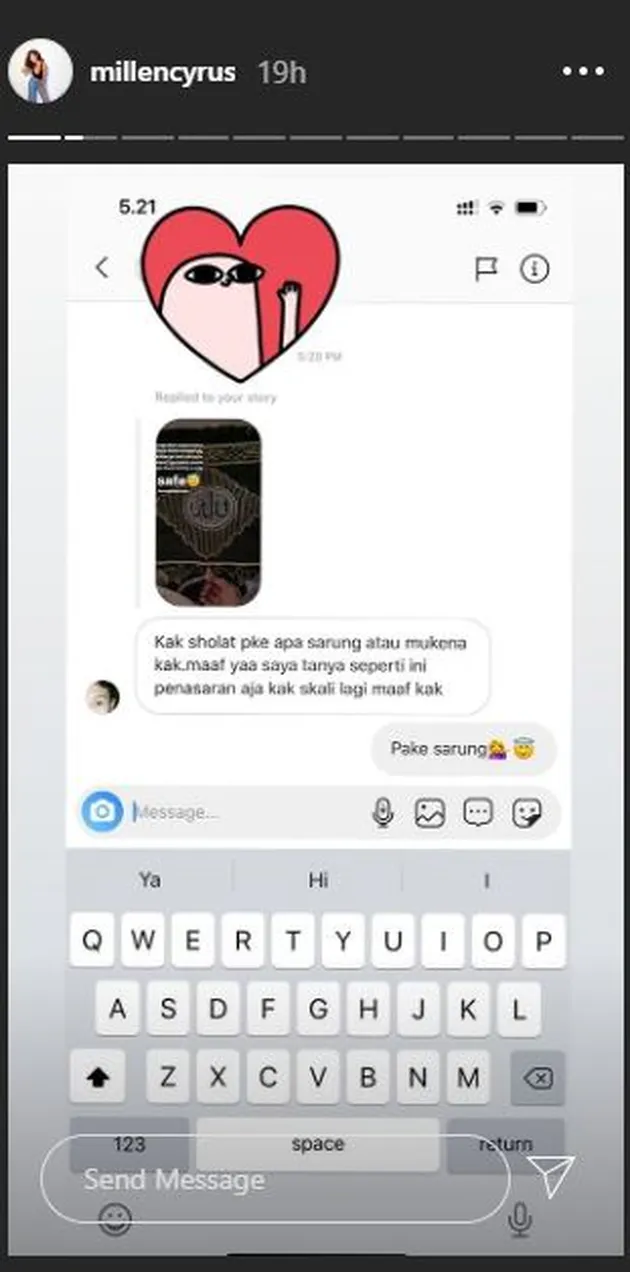Tap the millencyrus username
The height and width of the screenshot is (1272, 630).
pos(162,73)
